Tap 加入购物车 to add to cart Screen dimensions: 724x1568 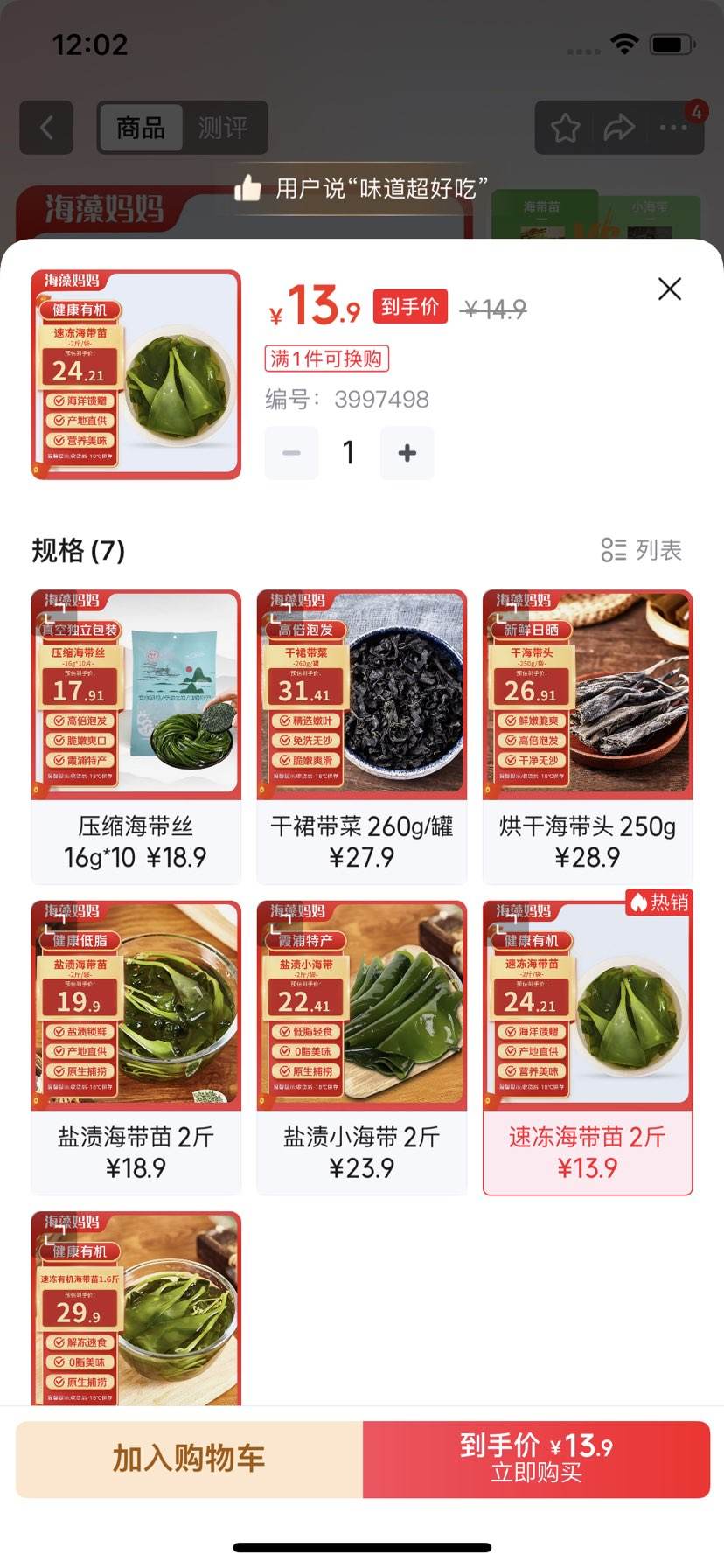[x=189, y=1459]
